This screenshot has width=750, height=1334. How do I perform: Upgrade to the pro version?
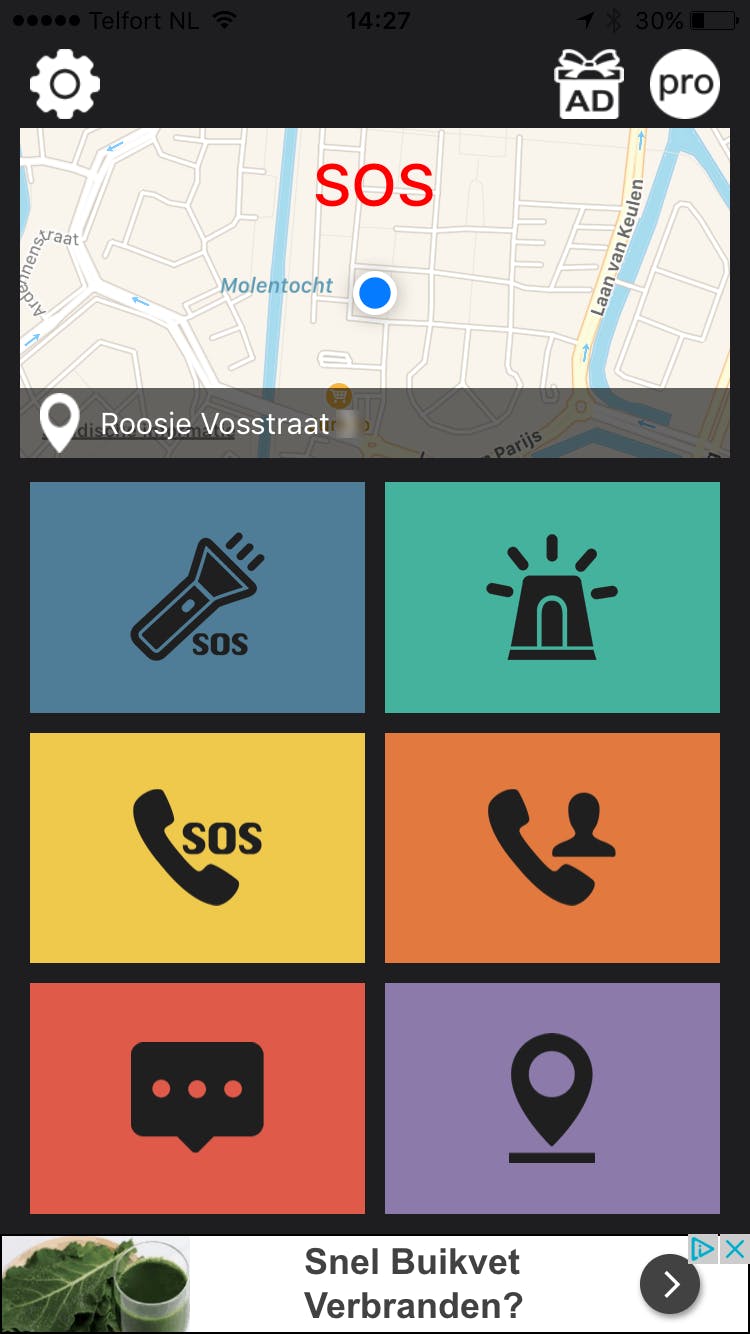[684, 84]
